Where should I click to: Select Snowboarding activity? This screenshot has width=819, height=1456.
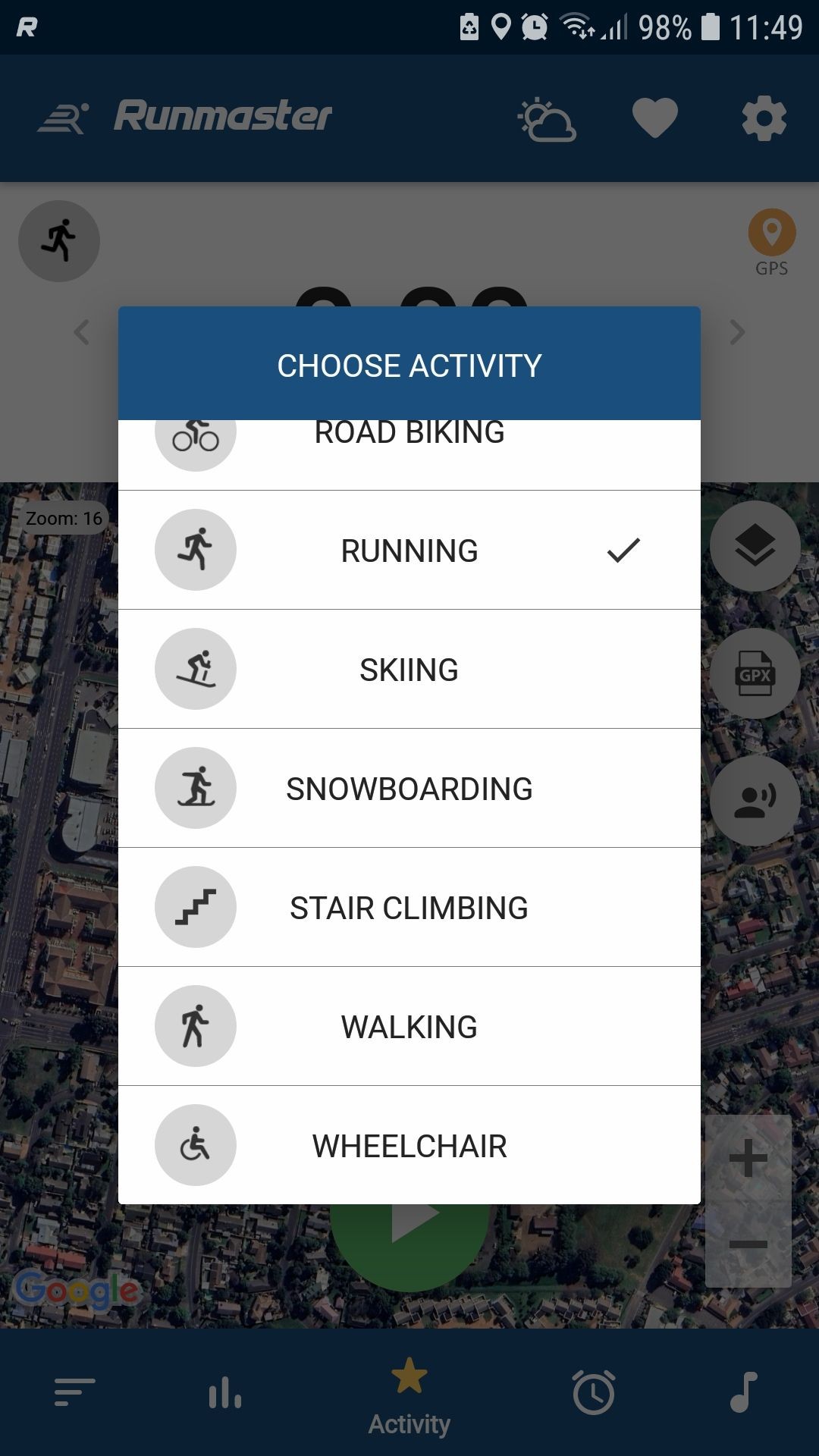point(409,789)
